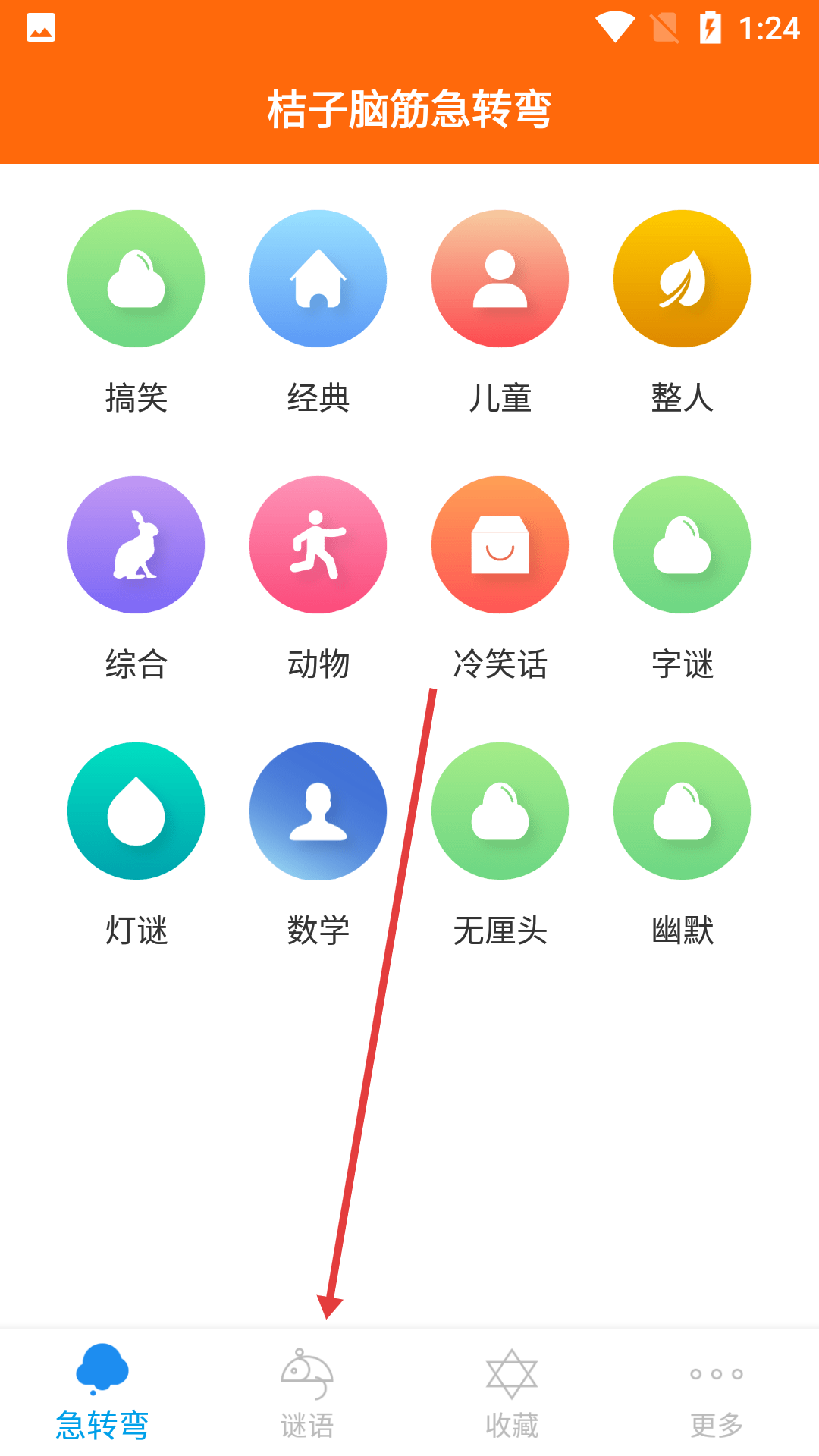
Task: Open the 动物 category
Action: 318,544
